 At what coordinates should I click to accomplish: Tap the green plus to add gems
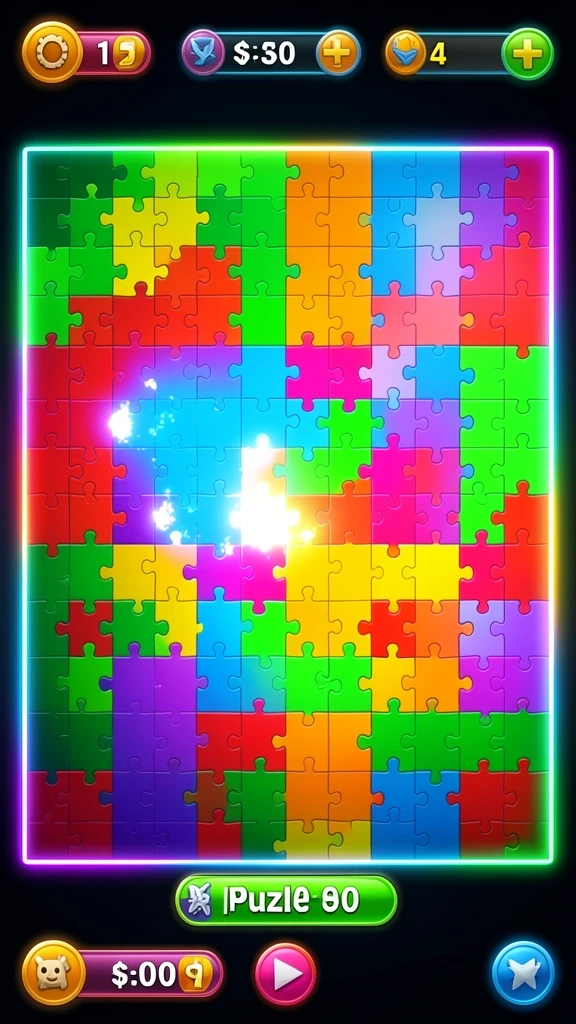tap(527, 54)
